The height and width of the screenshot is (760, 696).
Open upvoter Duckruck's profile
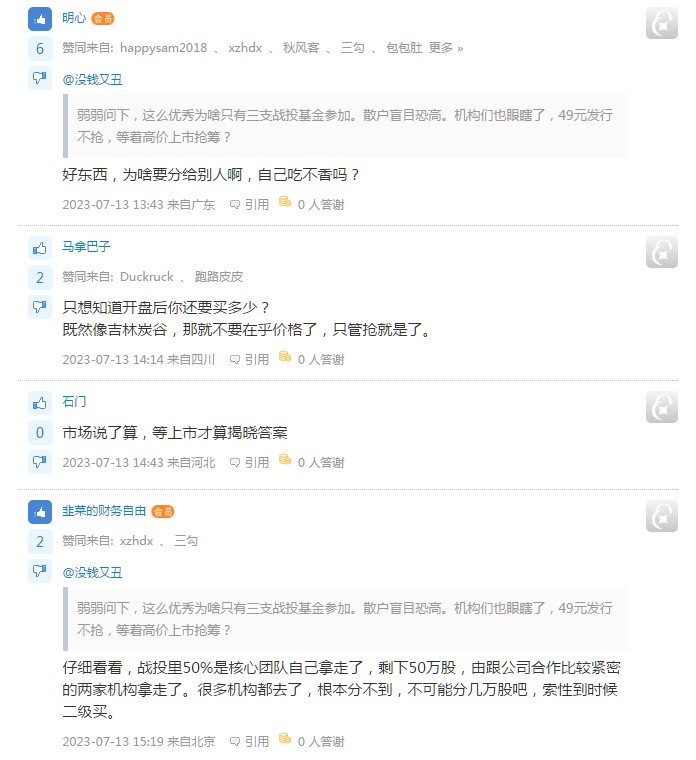coord(146,277)
